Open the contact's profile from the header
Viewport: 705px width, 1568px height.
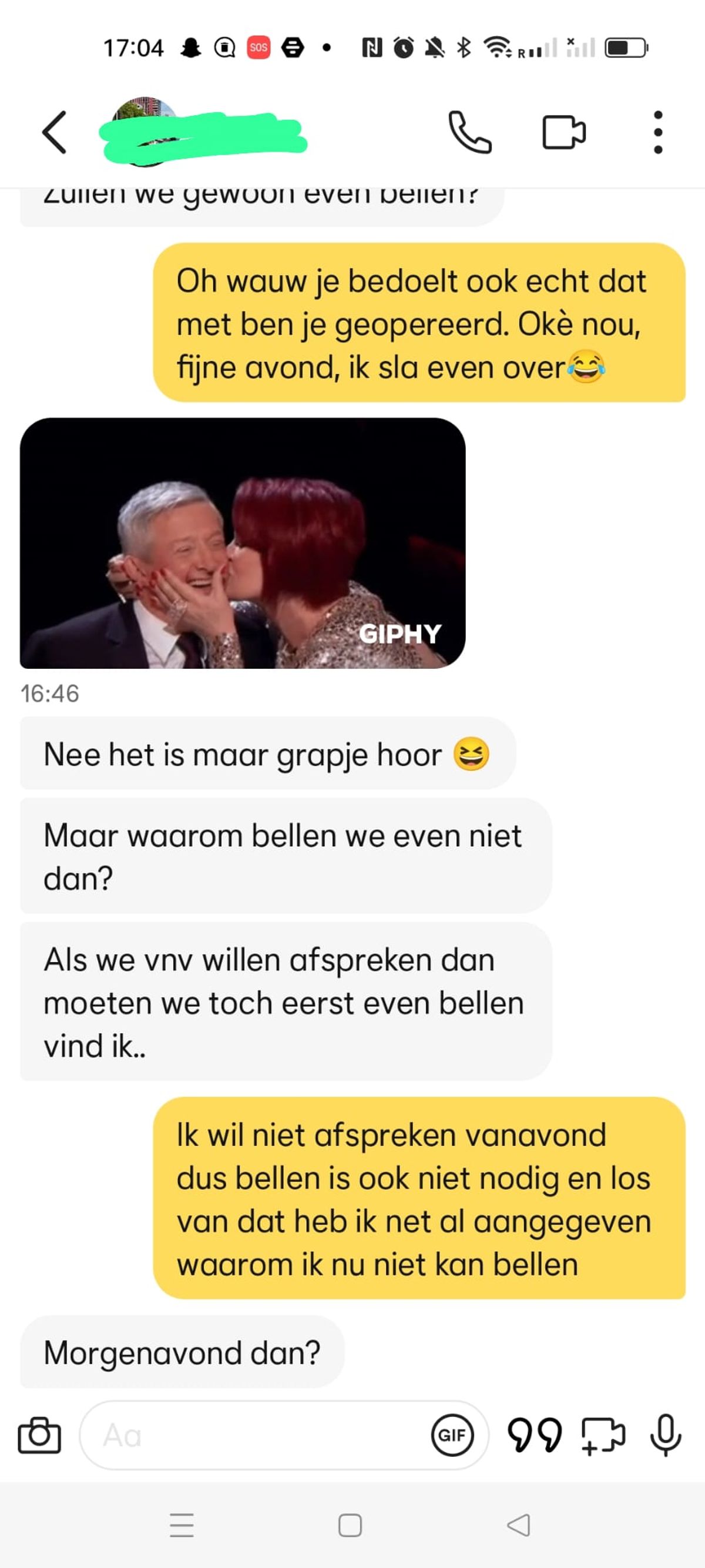201,132
